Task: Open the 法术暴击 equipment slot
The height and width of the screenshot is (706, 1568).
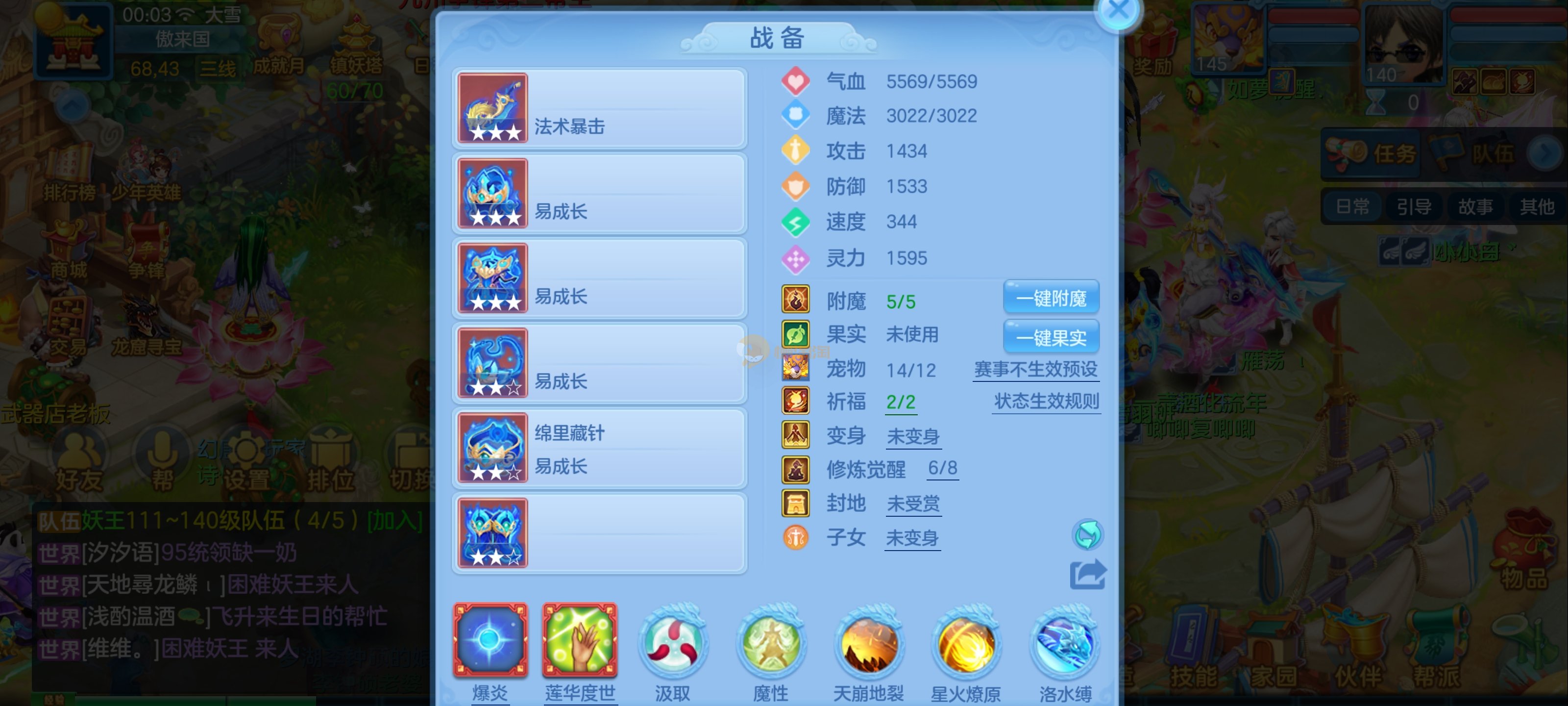Action: pos(599,109)
